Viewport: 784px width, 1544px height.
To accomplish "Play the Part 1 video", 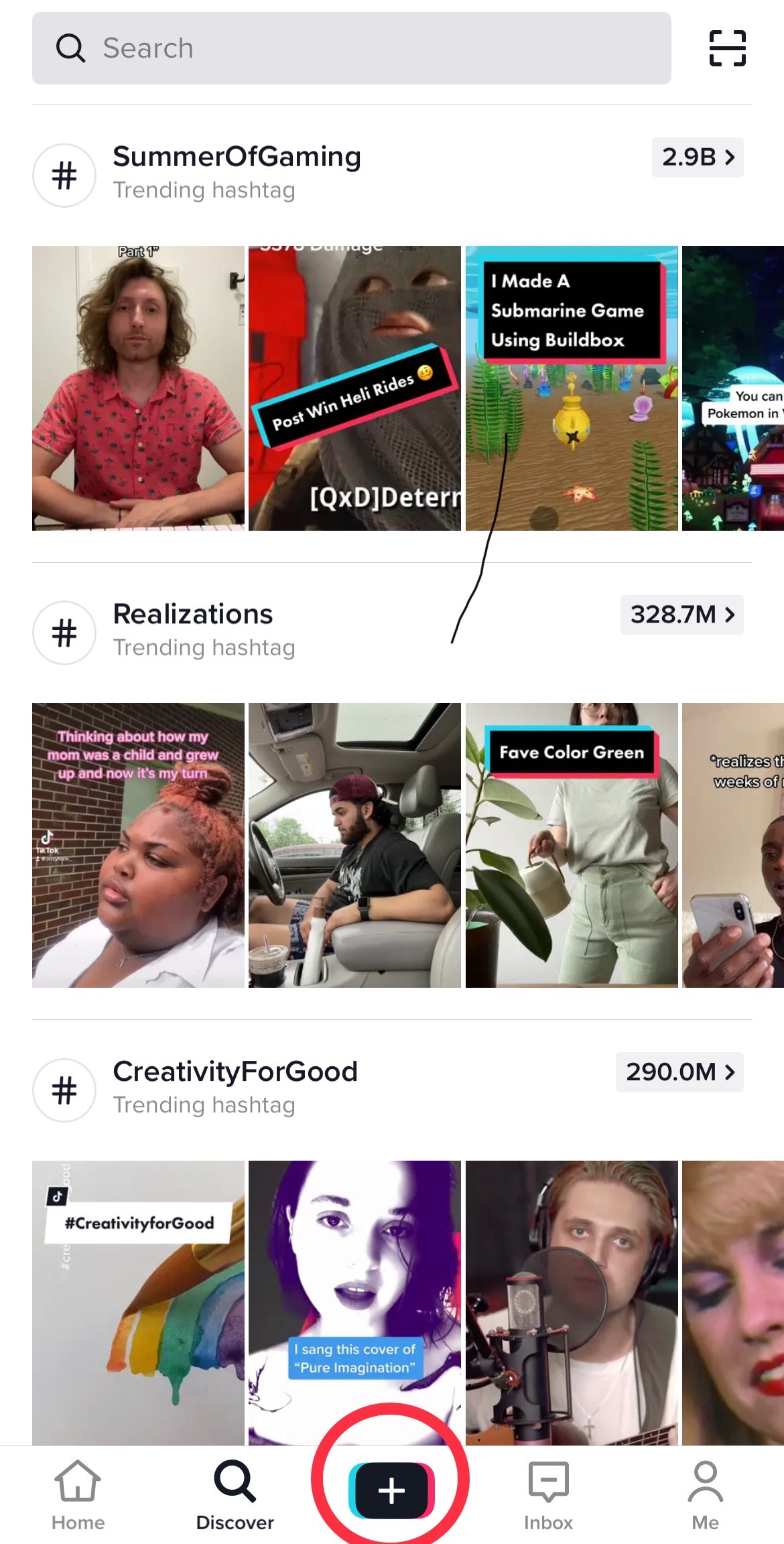I will (x=138, y=388).
